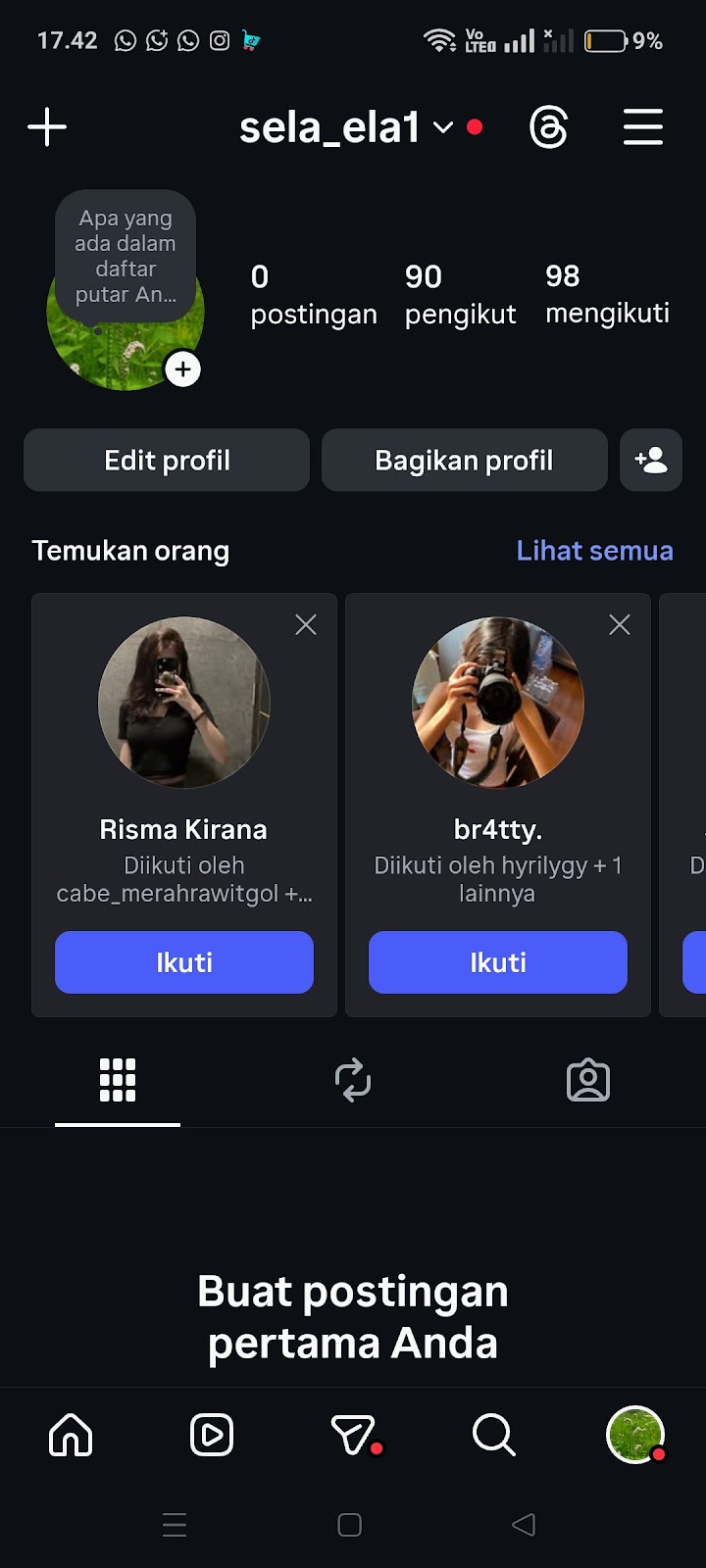Tap the Edit profil button
Image resolution: width=706 pixels, height=1568 pixels.
(x=167, y=460)
